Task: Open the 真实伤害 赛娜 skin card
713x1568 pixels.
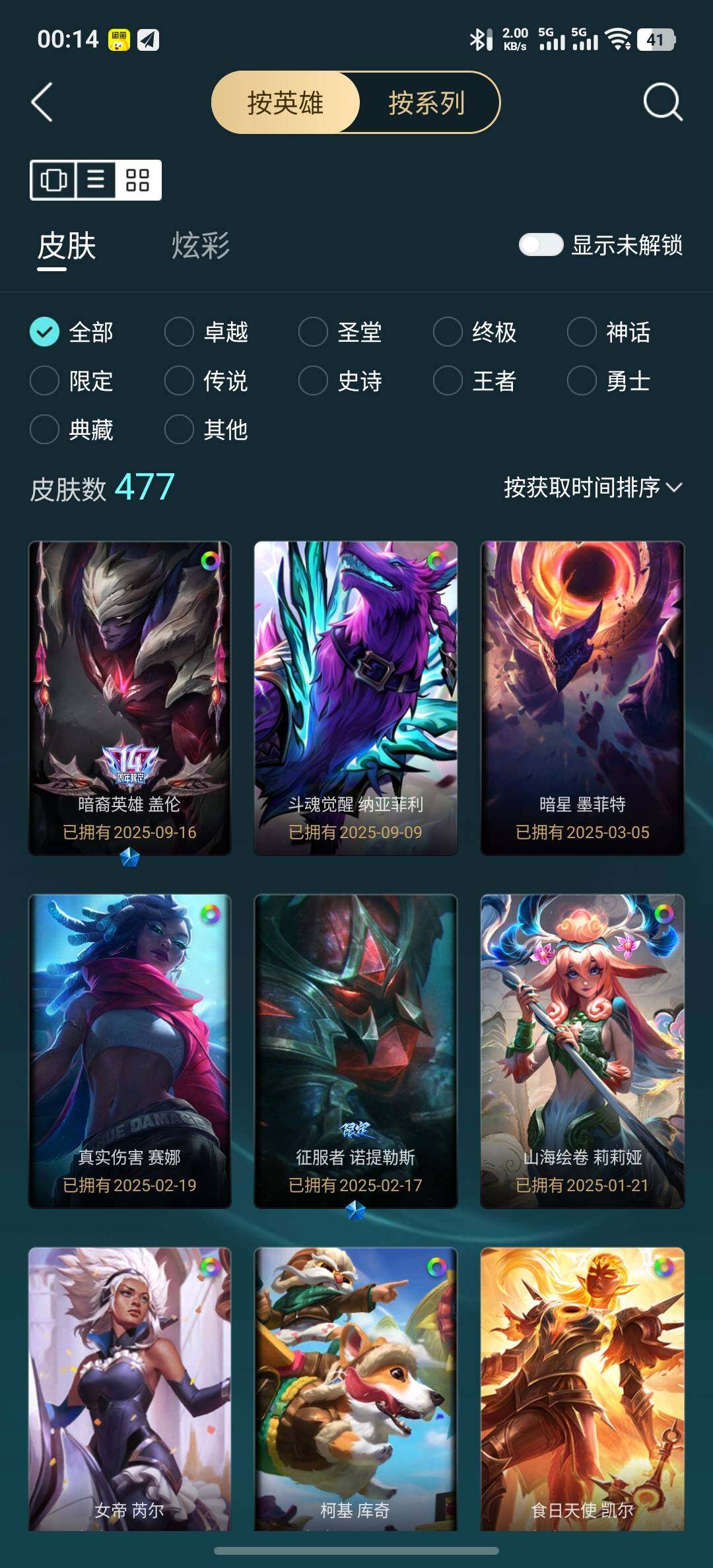Action: (x=129, y=1051)
